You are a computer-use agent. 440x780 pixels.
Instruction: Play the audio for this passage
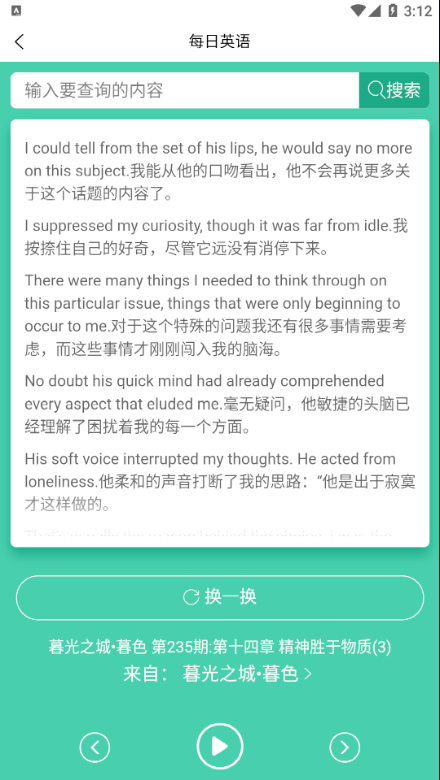220,746
